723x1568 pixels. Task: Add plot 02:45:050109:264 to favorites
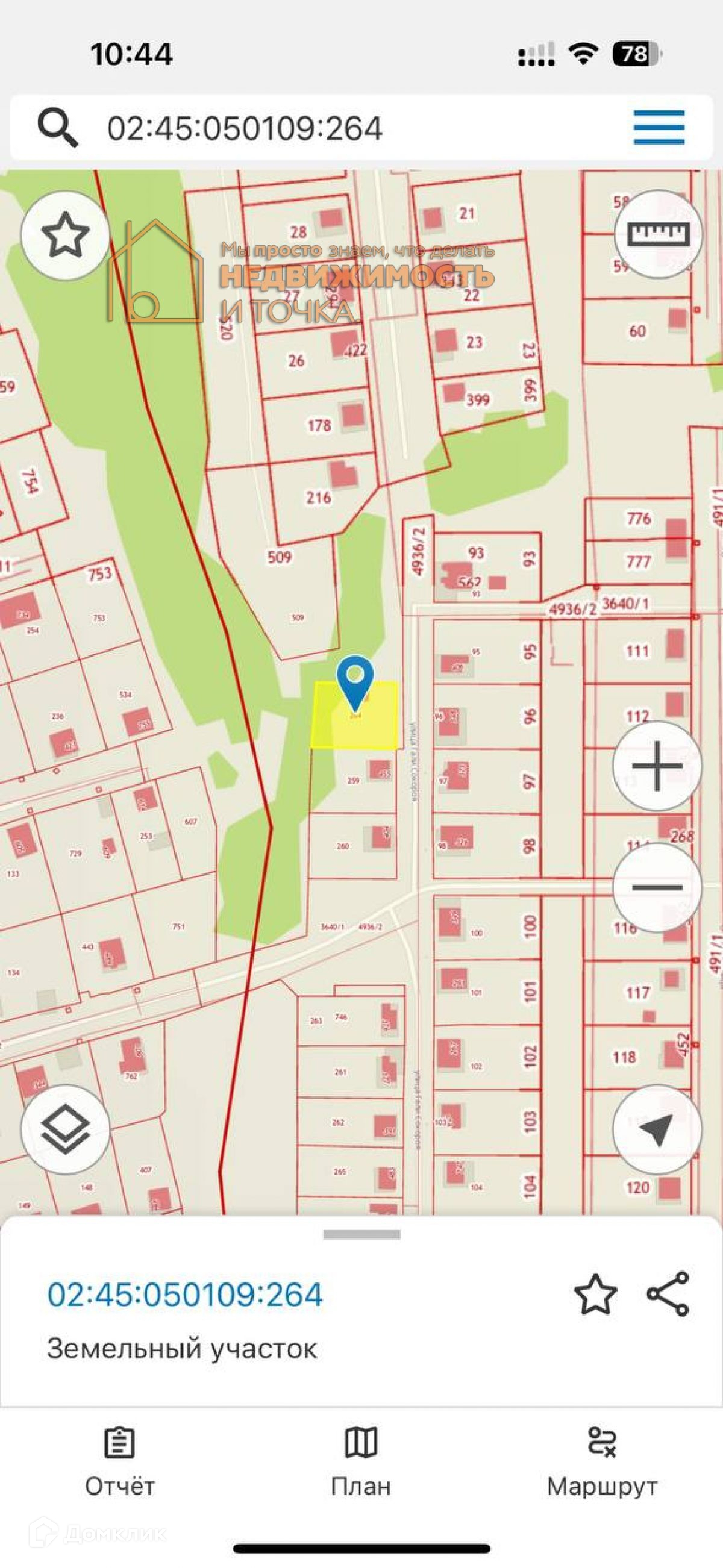pyautogui.click(x=595, y=1295)
